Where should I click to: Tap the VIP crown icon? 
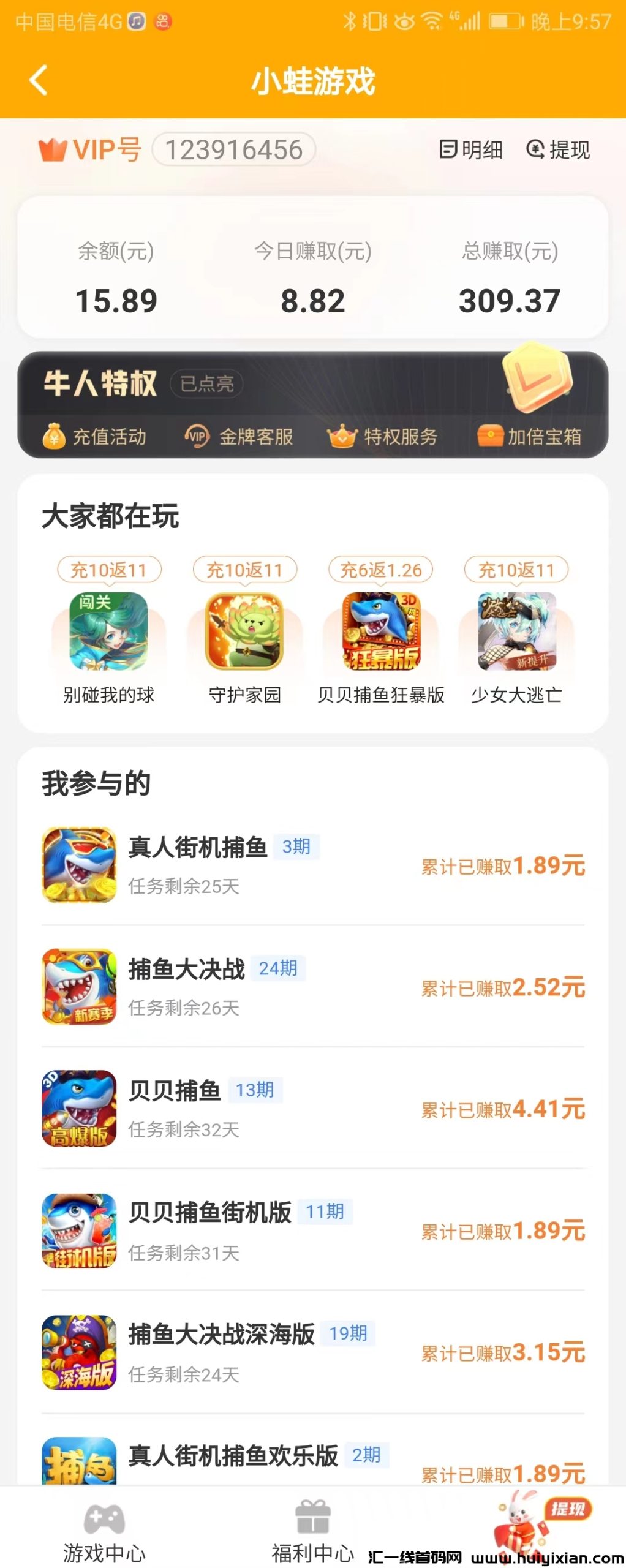click(x=54, y=150)
